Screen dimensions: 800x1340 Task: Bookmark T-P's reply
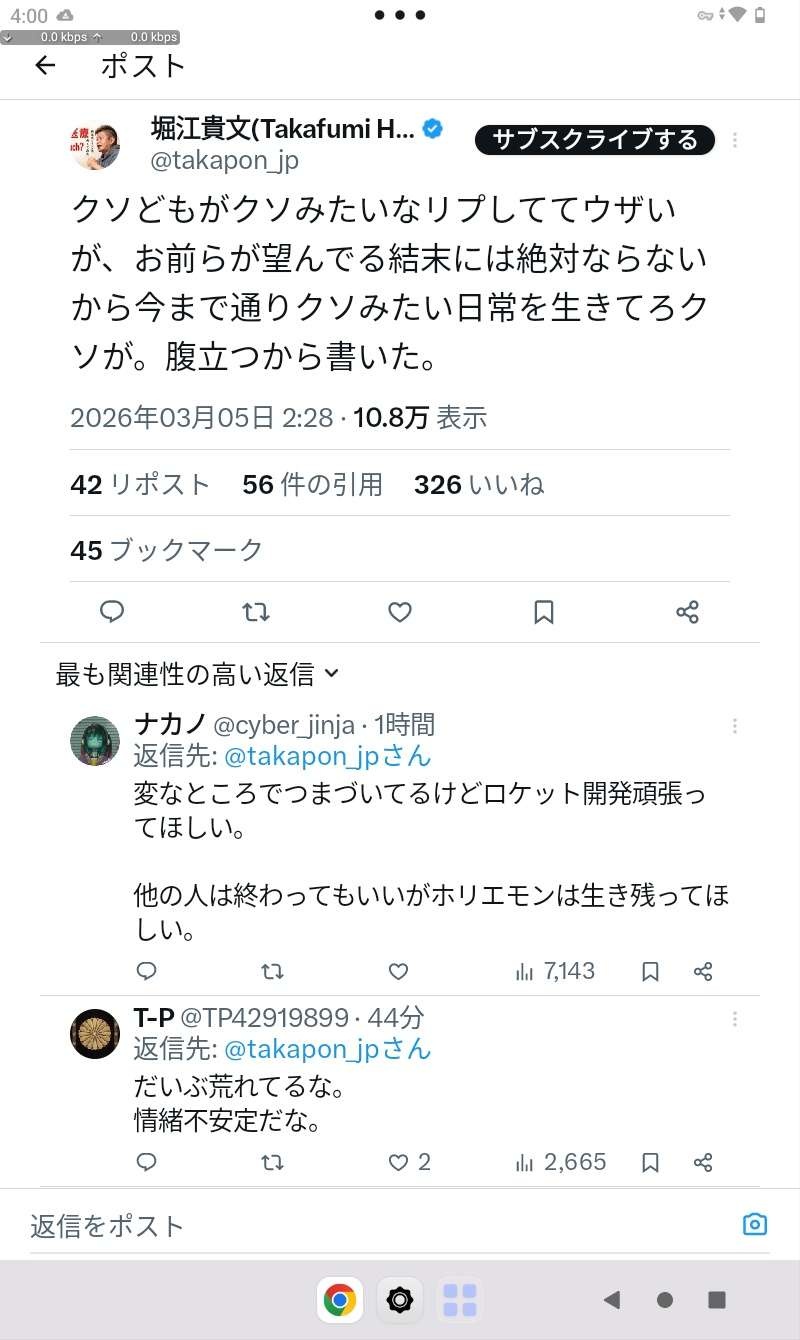(650, 1162)
